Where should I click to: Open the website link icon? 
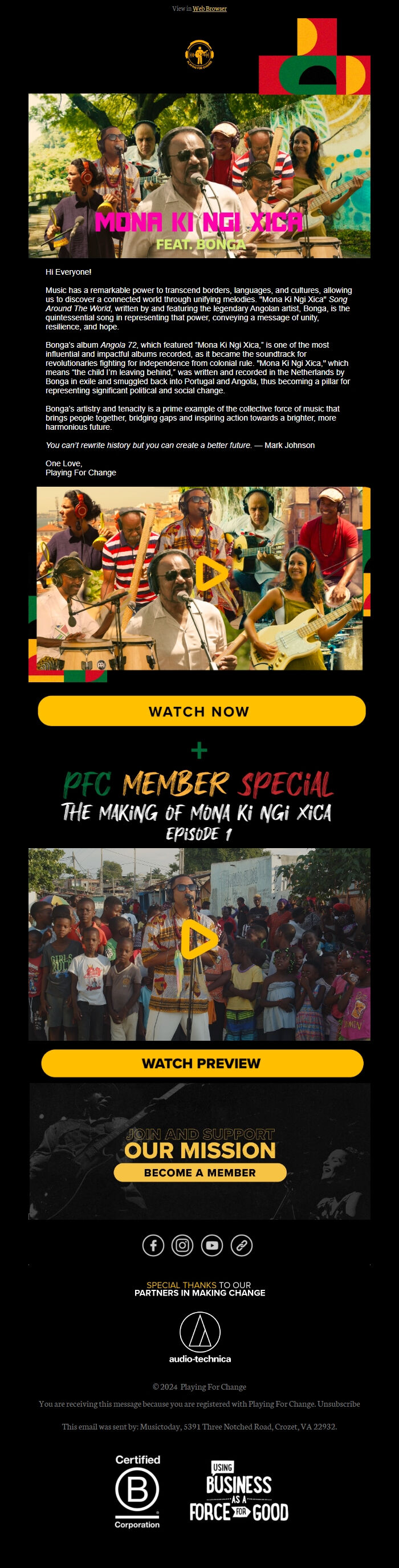tap(241, 1245)
